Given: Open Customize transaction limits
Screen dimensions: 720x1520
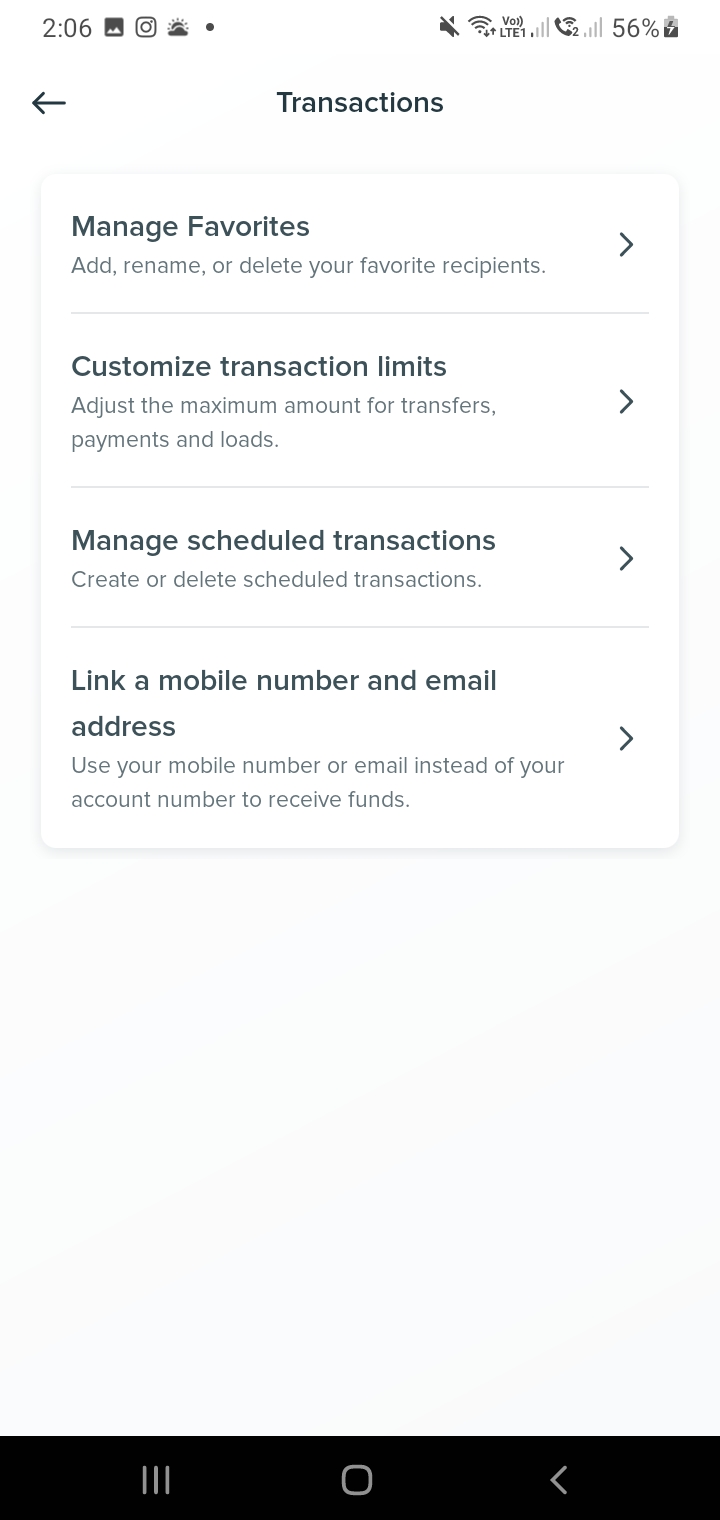Looking at the screenshot, I should tap(359, 401).
